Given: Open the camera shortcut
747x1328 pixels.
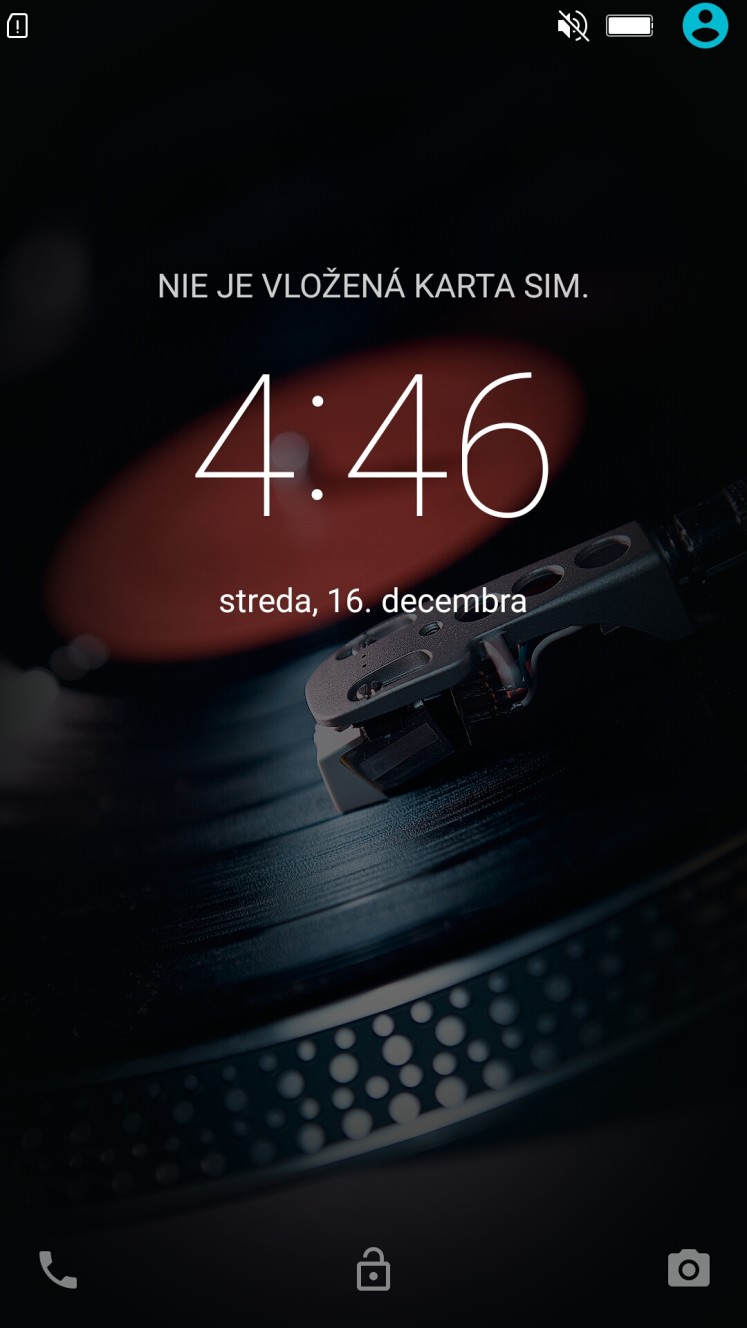Looking at the screenshot, I should [689, 1269].
